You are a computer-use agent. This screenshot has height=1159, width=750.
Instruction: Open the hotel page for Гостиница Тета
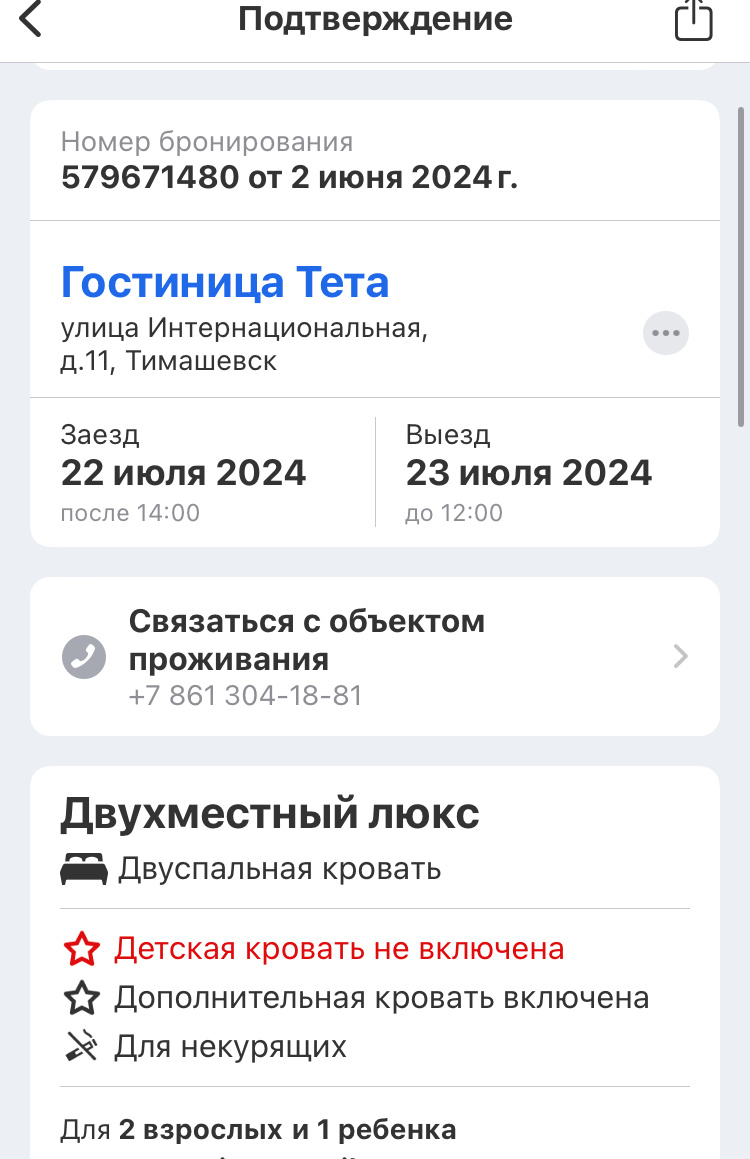225,283
